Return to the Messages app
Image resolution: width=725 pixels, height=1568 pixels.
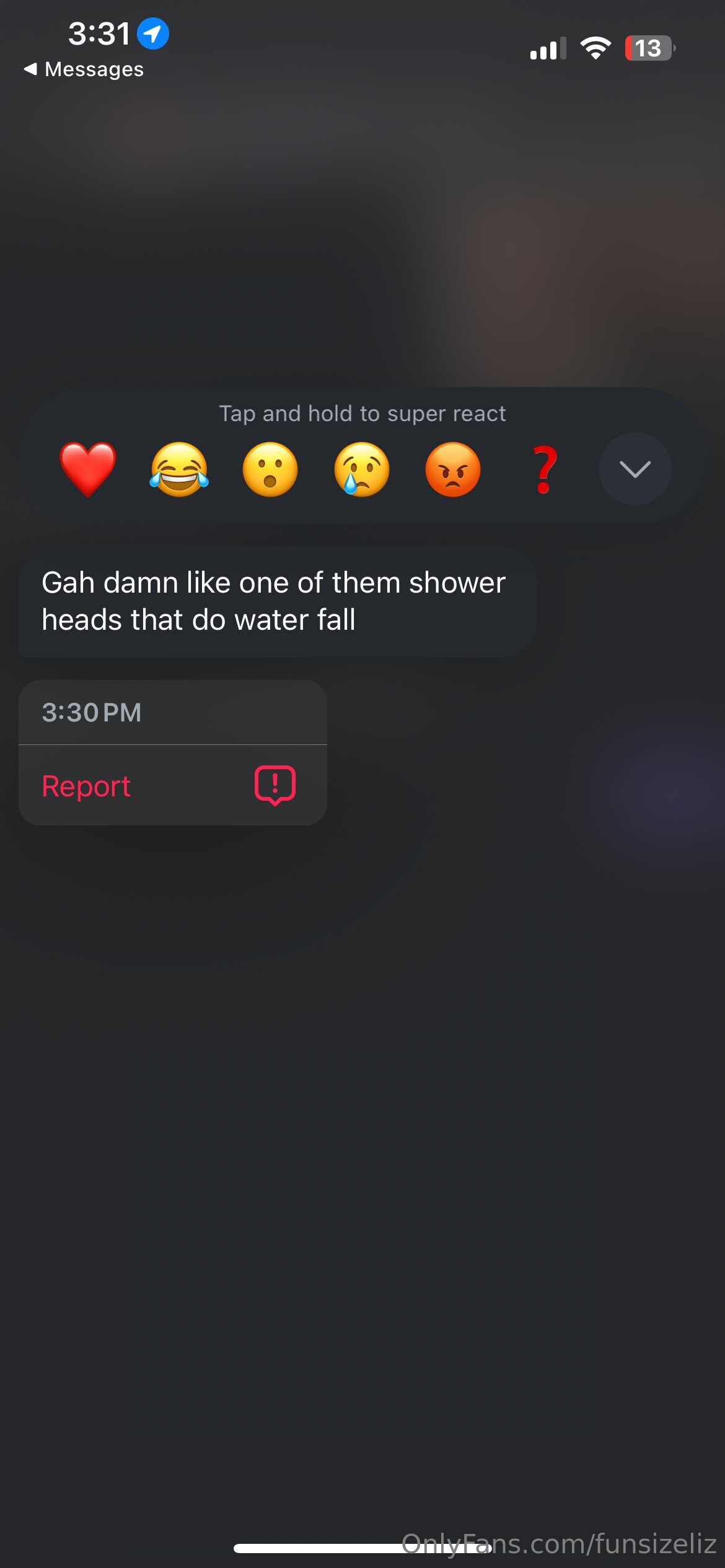pyautogui.click(x=84, y=69)
